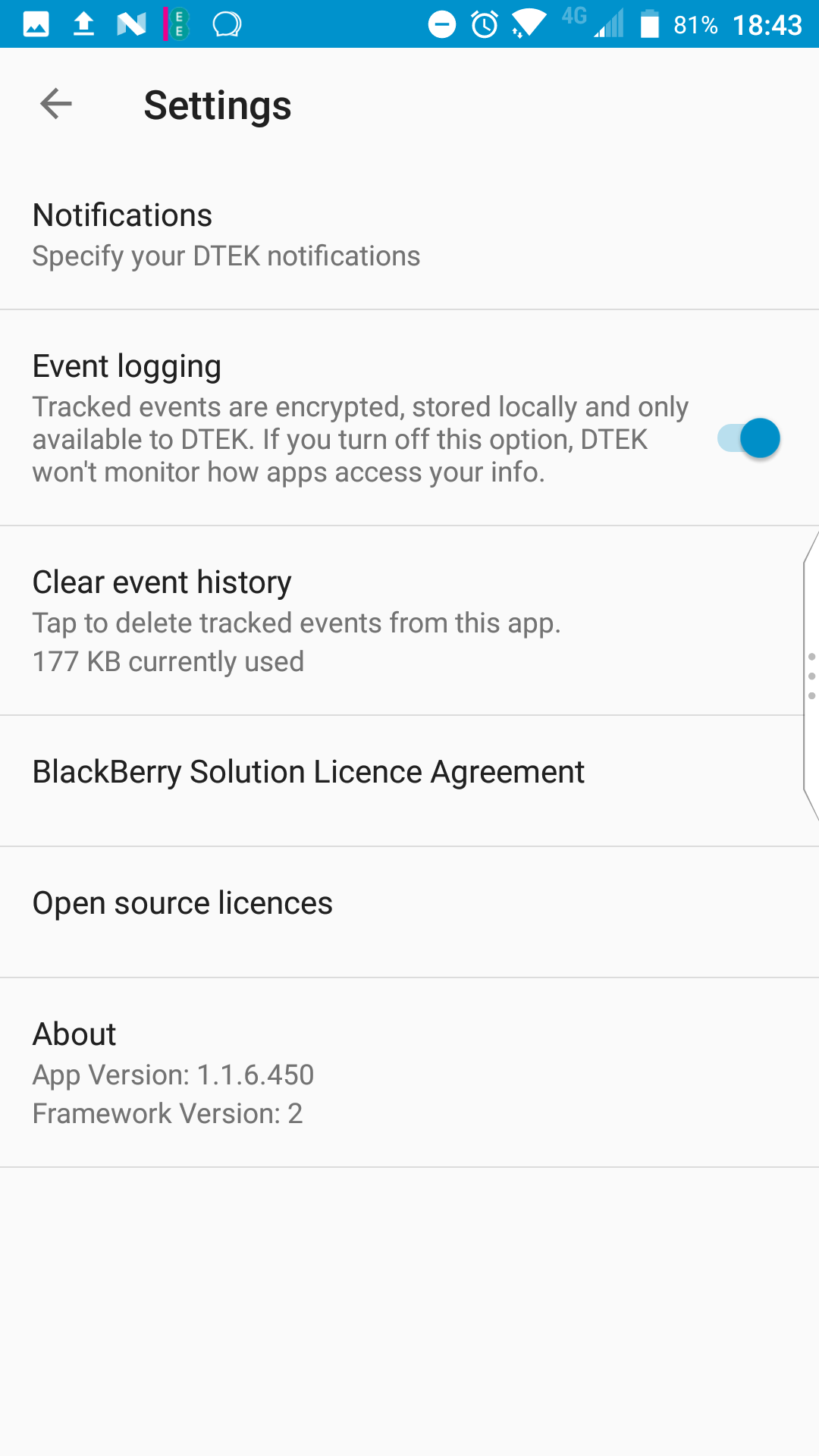Turn off the Event logging switch
This screenshot has width=819, height=1456.
point(748,438)
